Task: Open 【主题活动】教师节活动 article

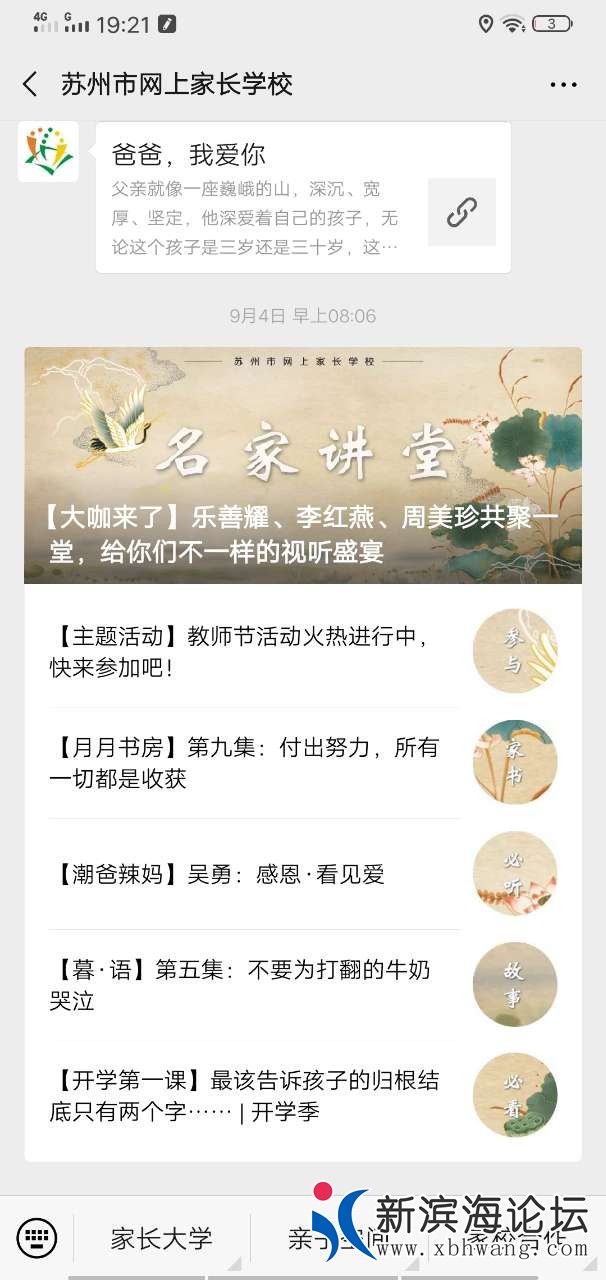Action: click(x=255, y=652)
